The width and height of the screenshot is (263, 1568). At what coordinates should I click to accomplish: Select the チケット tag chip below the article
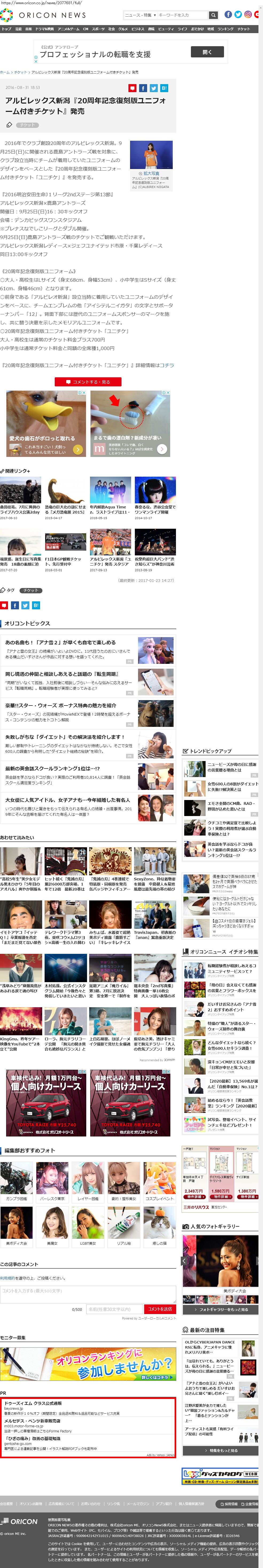30,590
